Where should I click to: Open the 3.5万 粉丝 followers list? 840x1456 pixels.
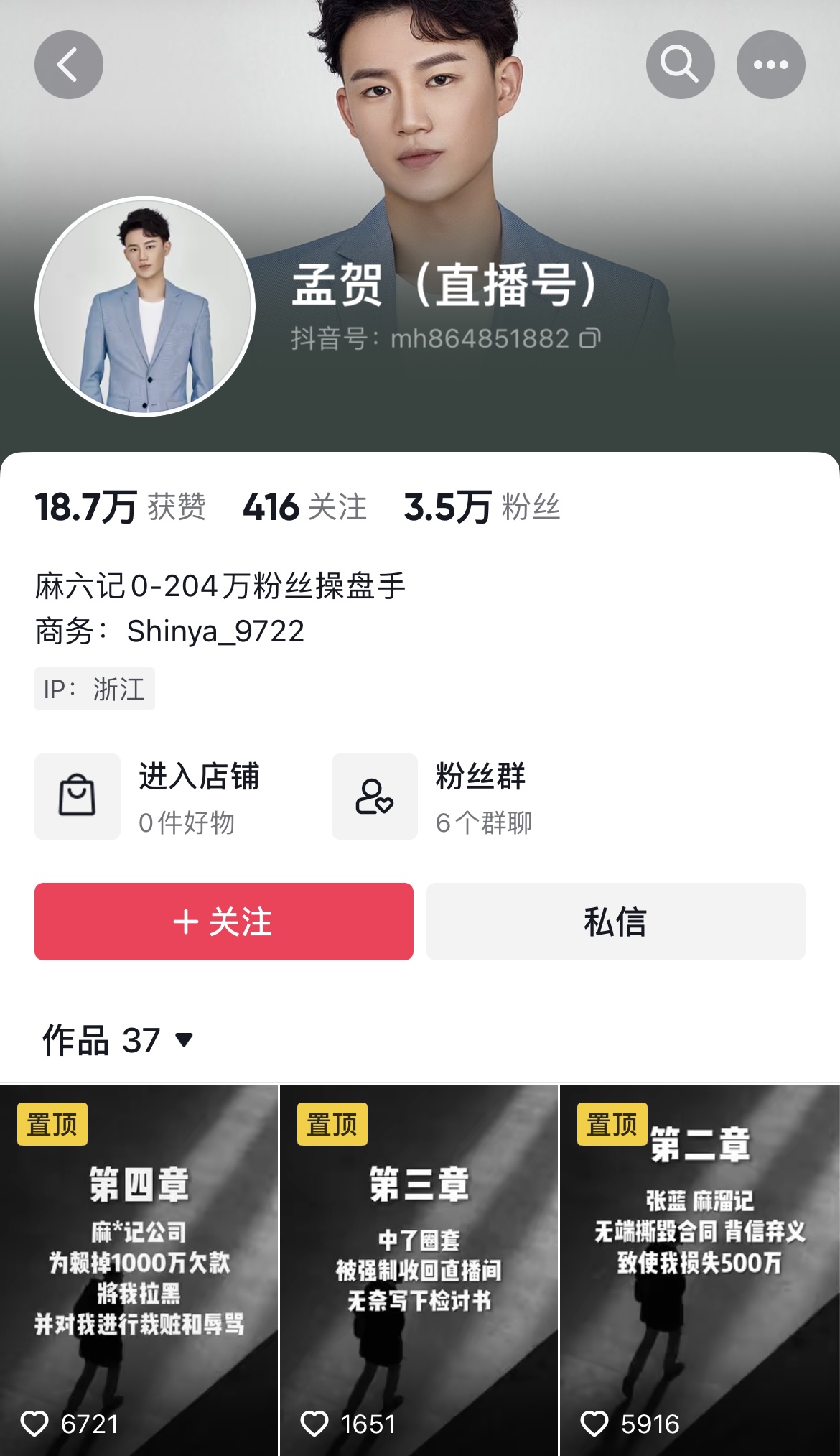tap(482, 507)
